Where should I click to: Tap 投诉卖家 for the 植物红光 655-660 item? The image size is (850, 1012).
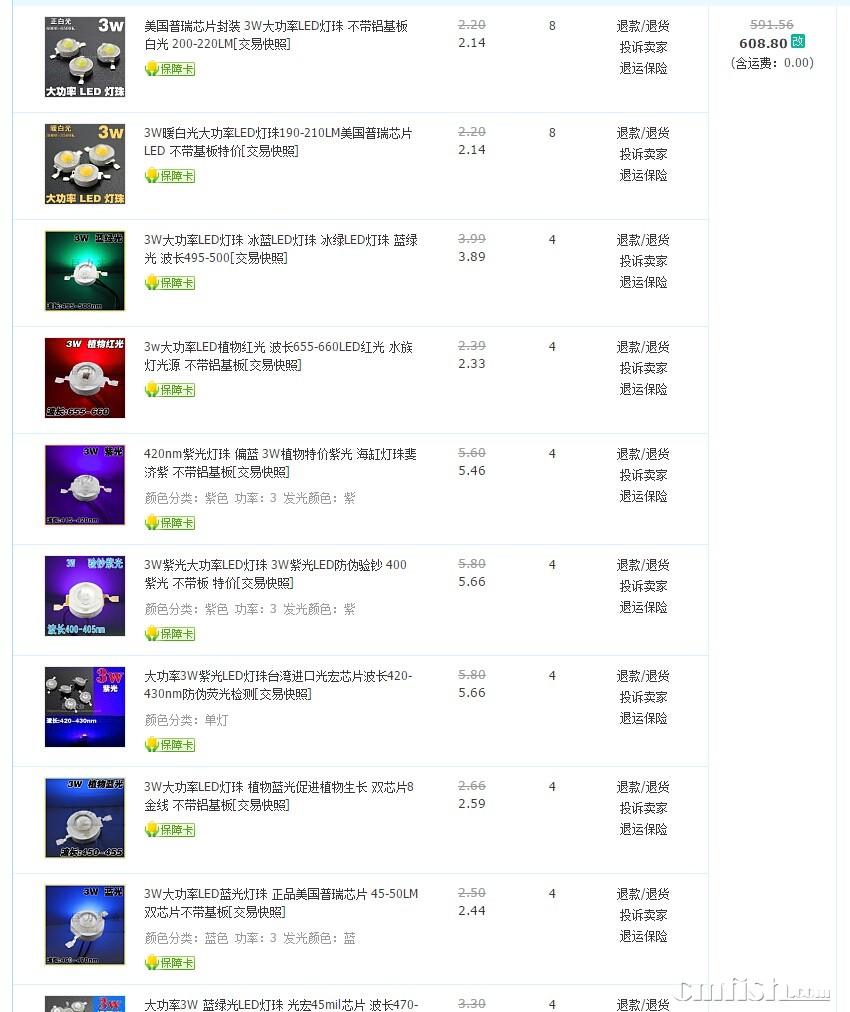[x=643, y=368]
